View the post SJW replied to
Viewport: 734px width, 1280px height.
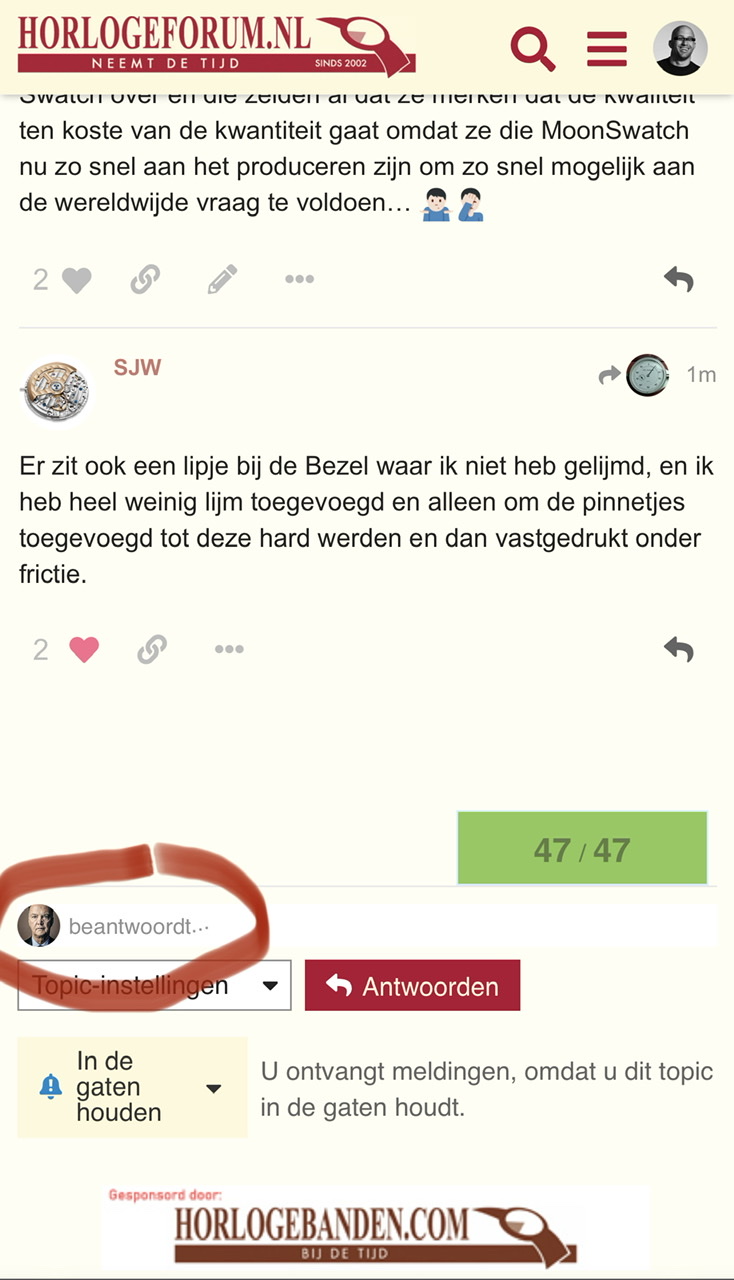click(634, 375)
